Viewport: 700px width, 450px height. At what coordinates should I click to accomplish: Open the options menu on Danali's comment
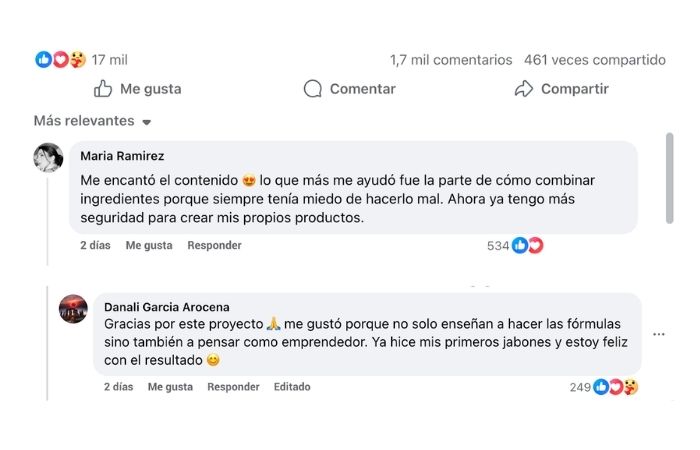[x=658, y=334]
